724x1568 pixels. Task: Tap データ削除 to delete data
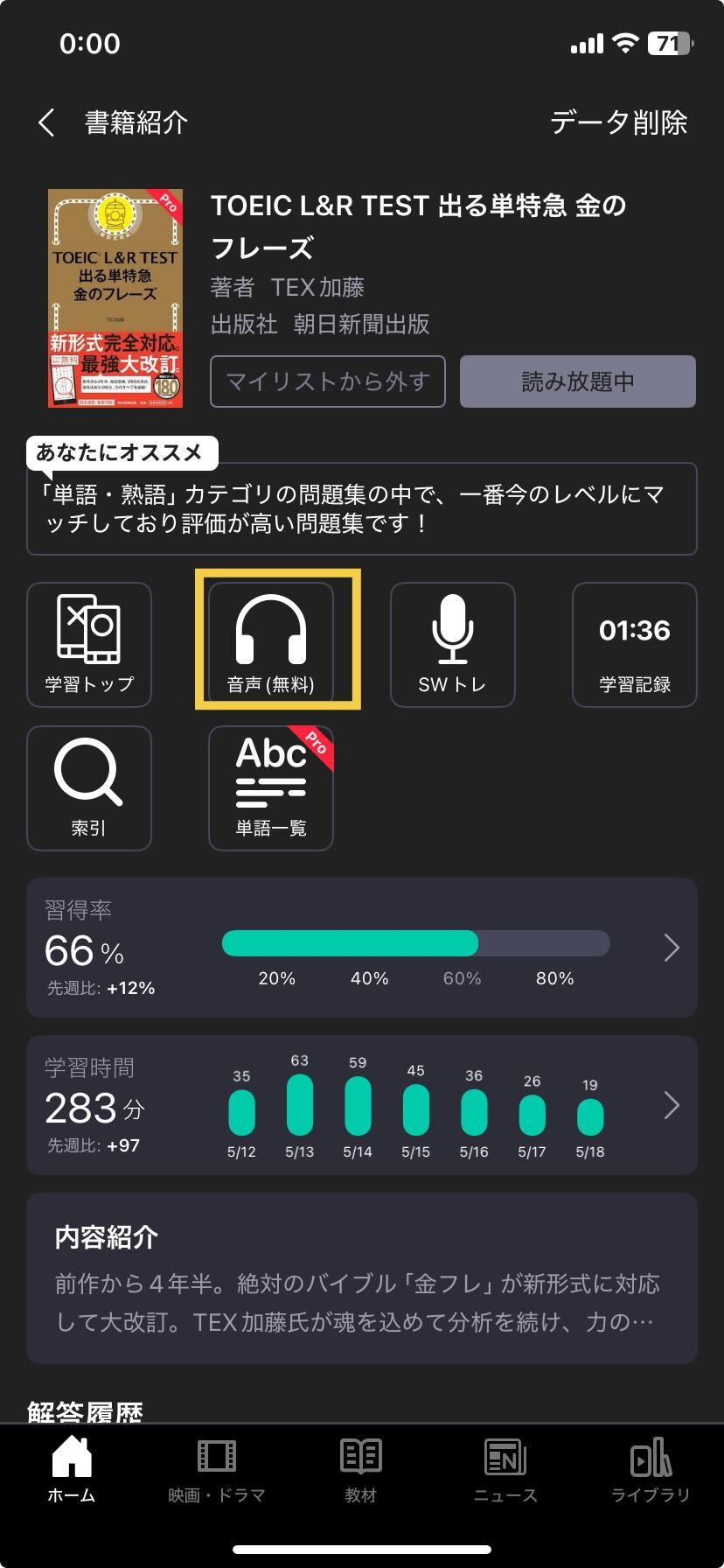618,122
